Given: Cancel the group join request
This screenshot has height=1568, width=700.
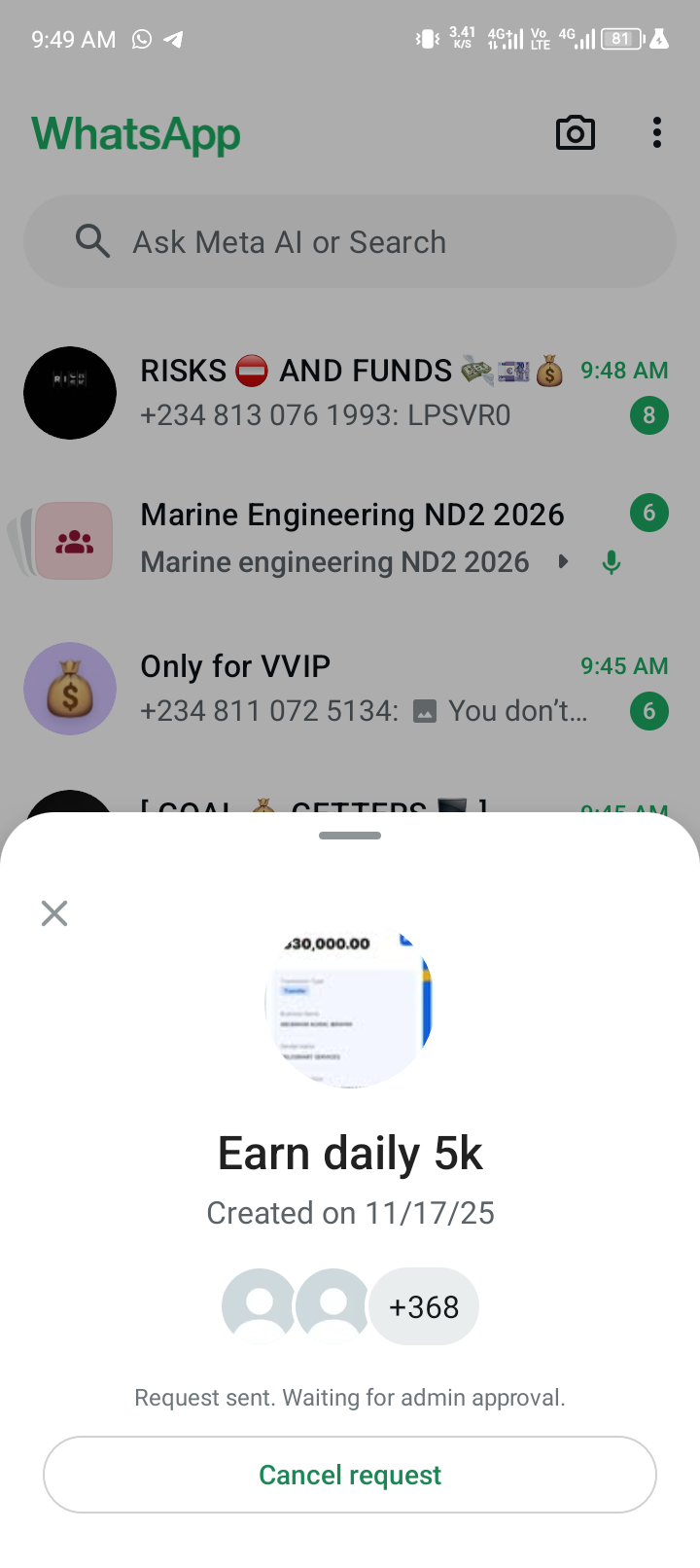Looking at the screenshot, I should (350, 1475).
